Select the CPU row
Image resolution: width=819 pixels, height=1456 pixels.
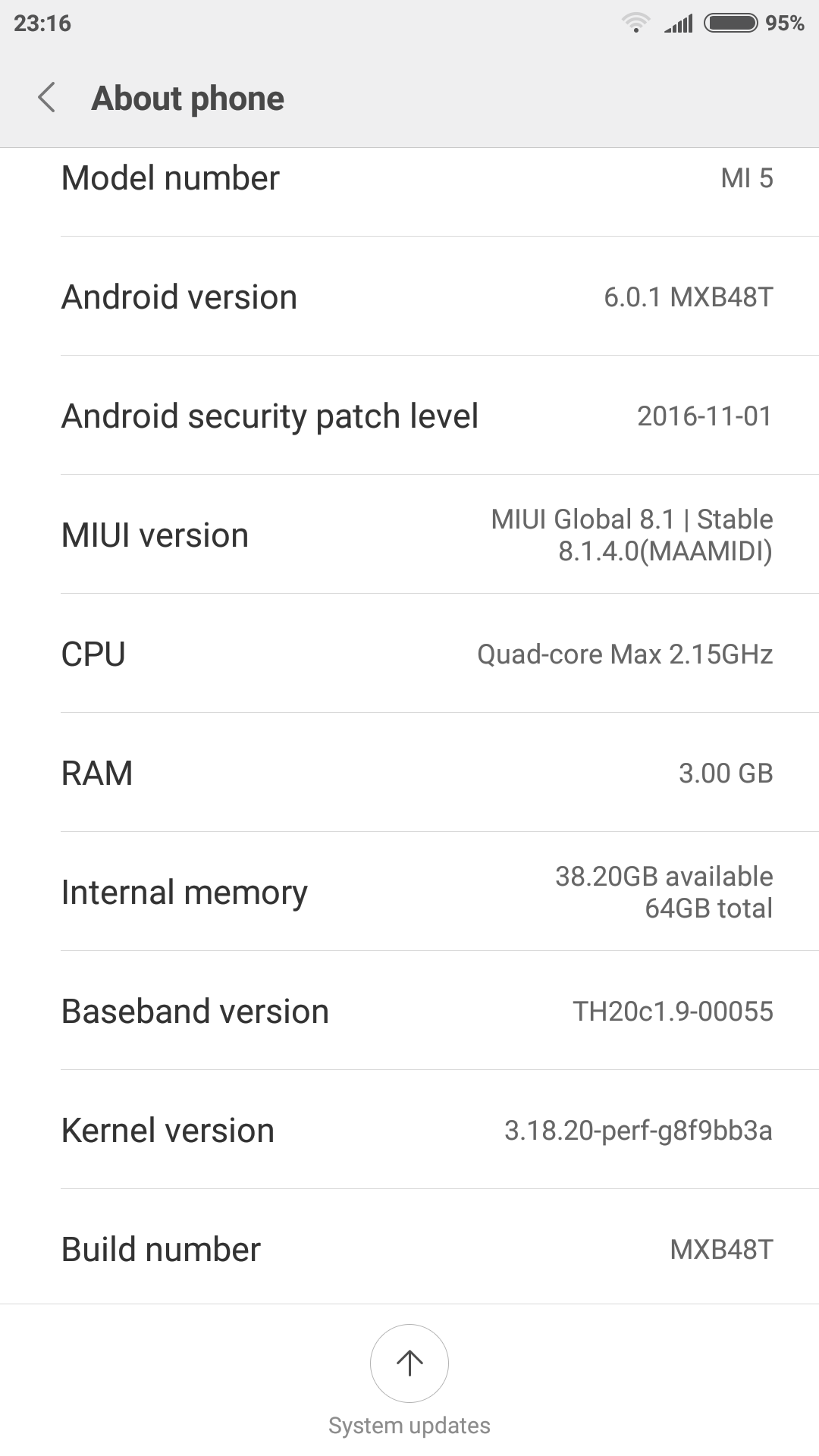point(409,654)
